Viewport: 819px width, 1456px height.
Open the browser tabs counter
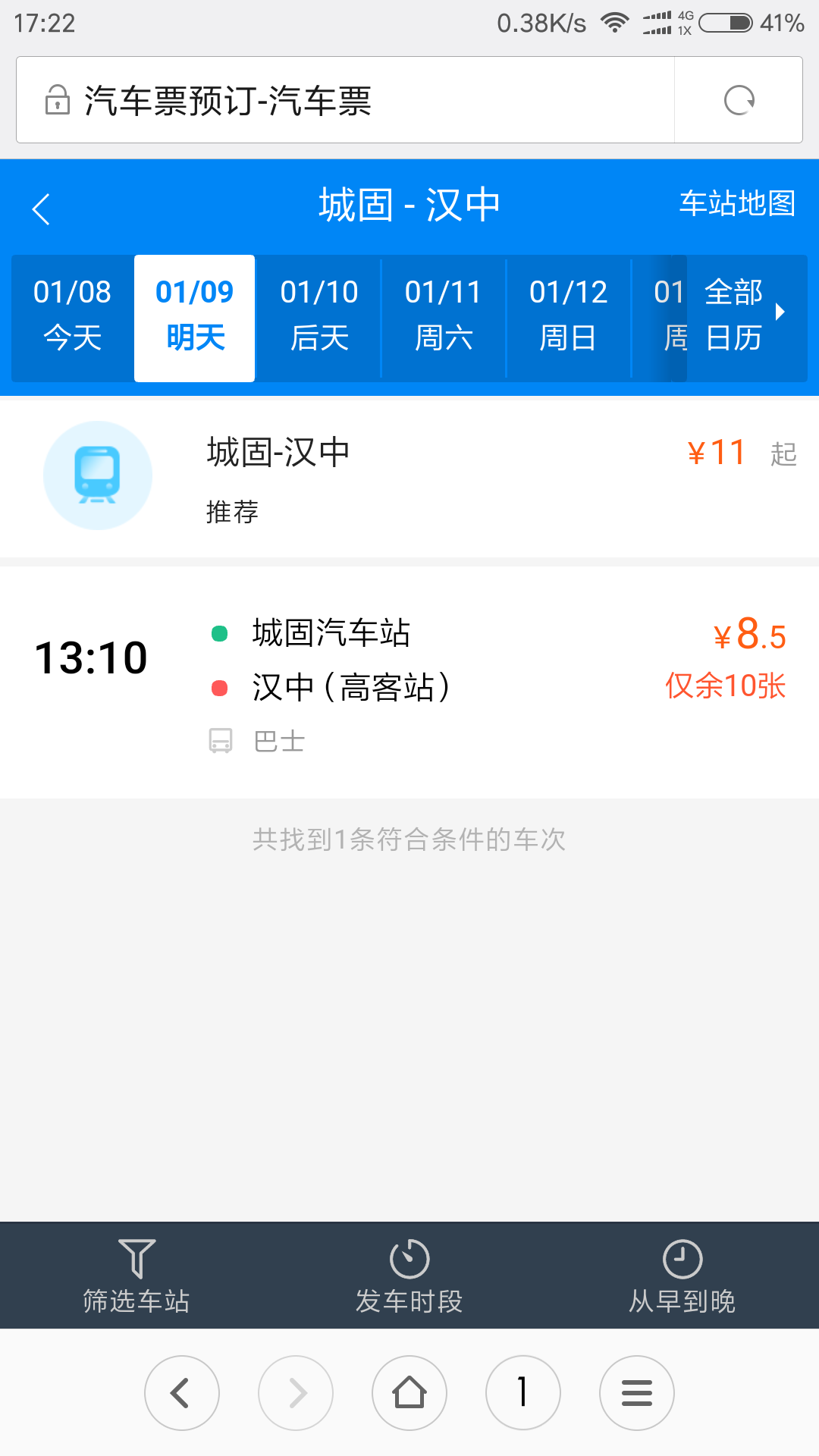523,1393
